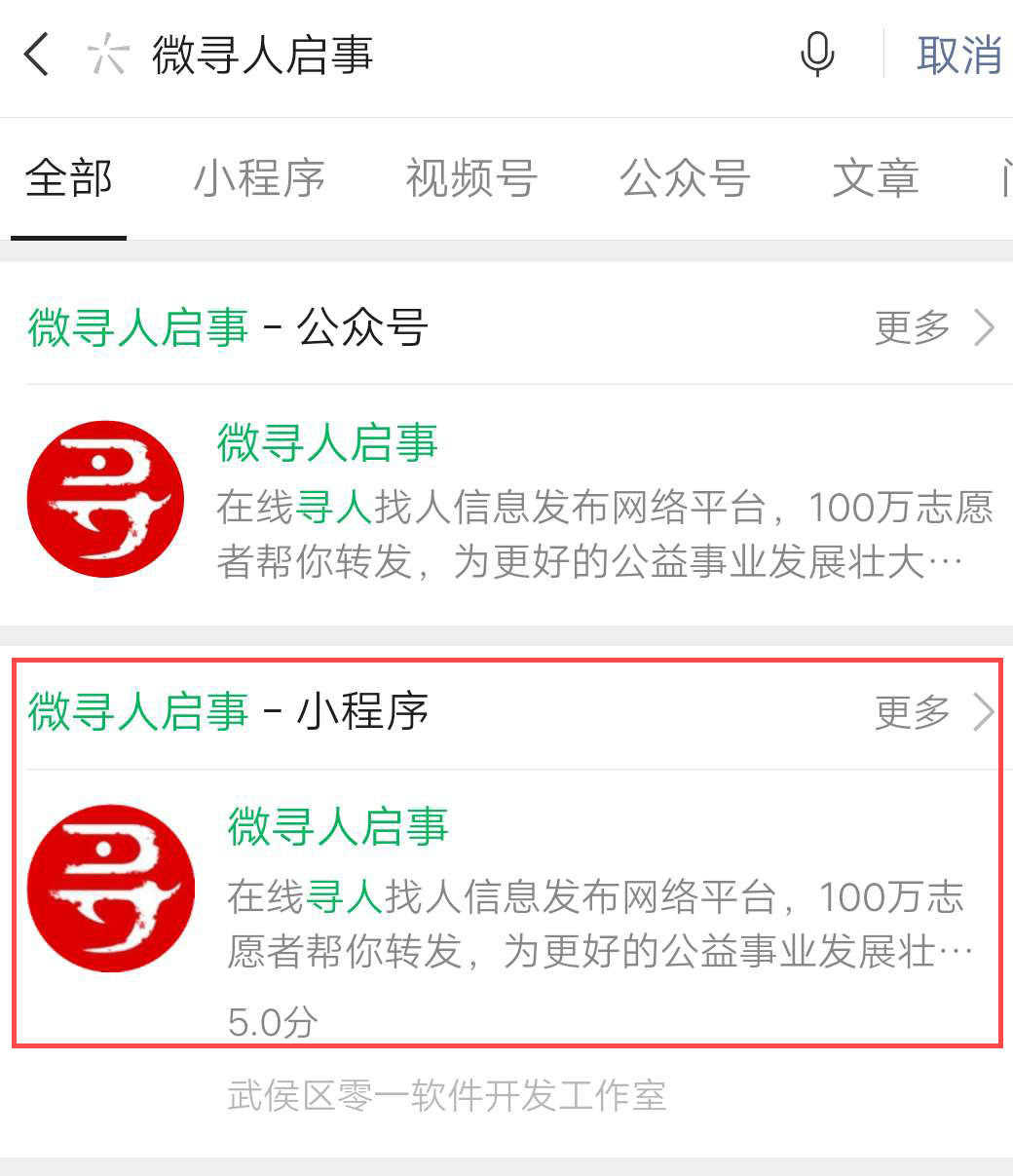Expand more official account results via 更多

[911, 328]
